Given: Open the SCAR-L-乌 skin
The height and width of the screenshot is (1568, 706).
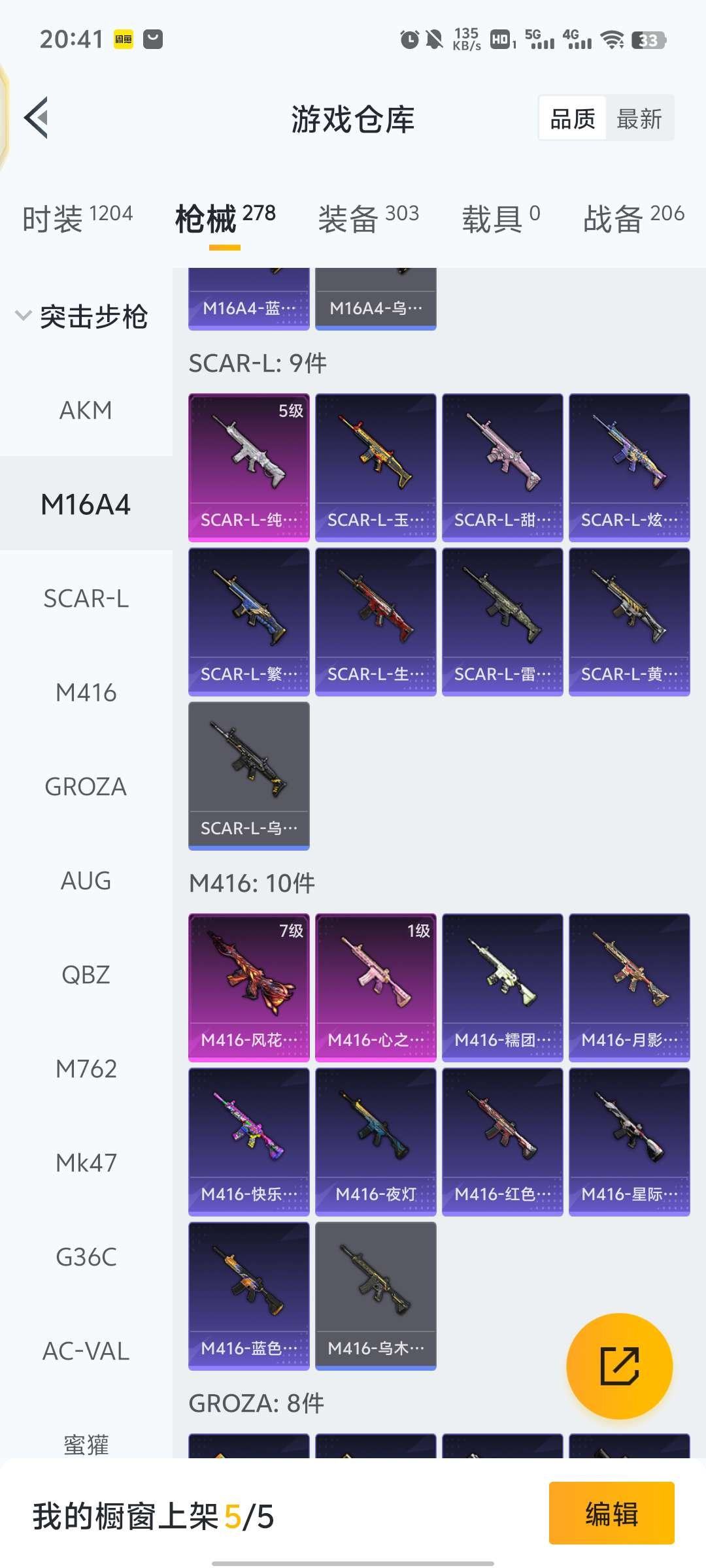Looking at the screenshot, I should 248,776.
